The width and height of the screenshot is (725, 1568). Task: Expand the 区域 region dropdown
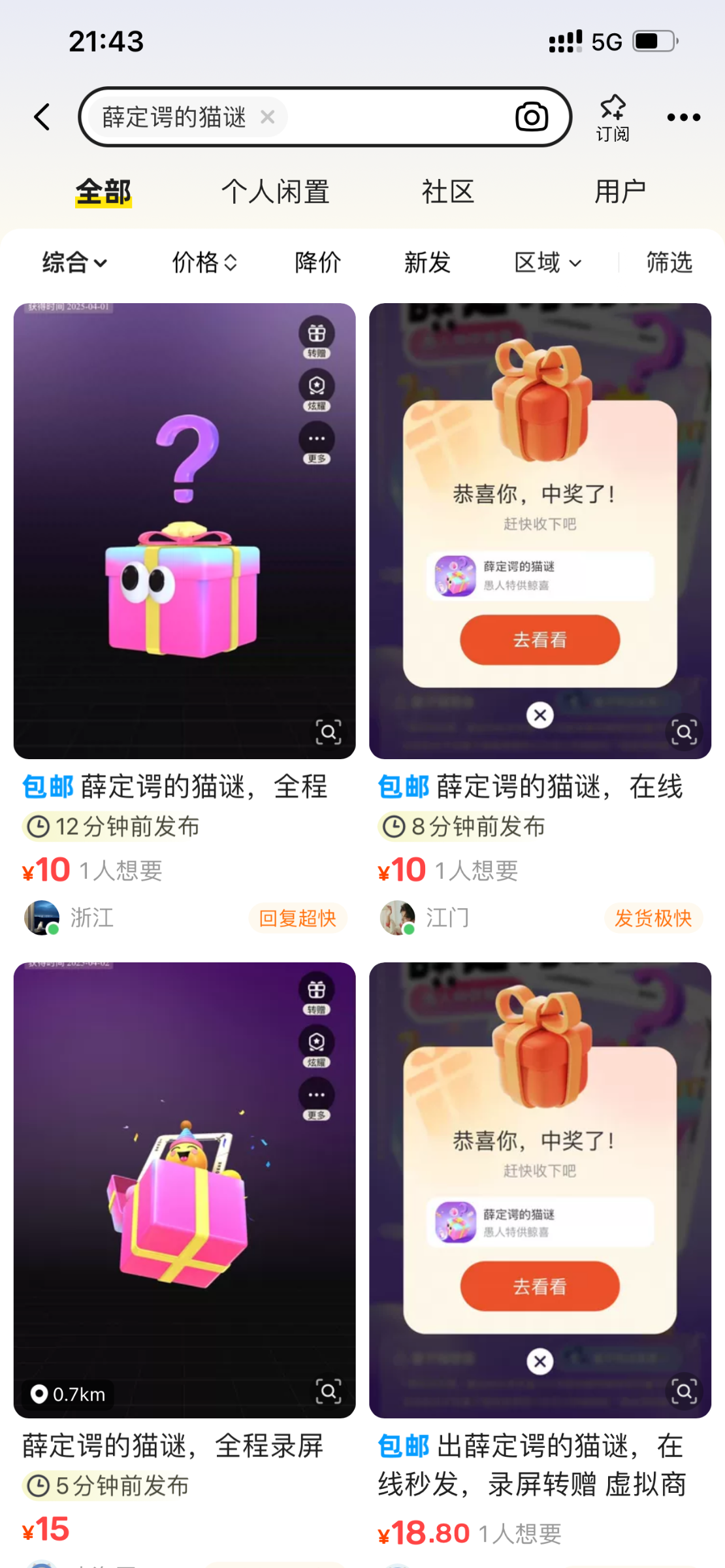tap(547, 263)
